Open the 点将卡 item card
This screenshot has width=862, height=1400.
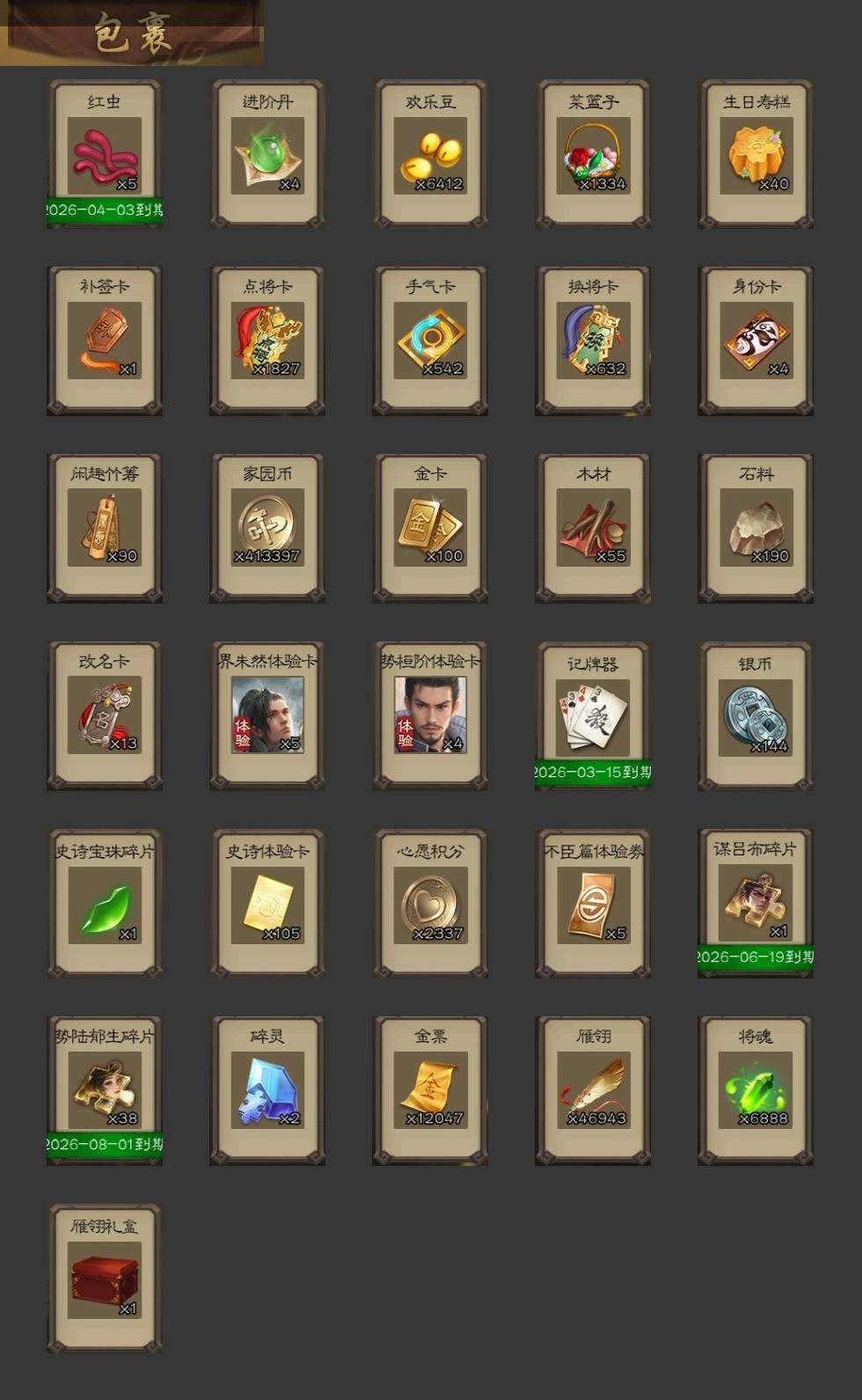pos(267,341)
